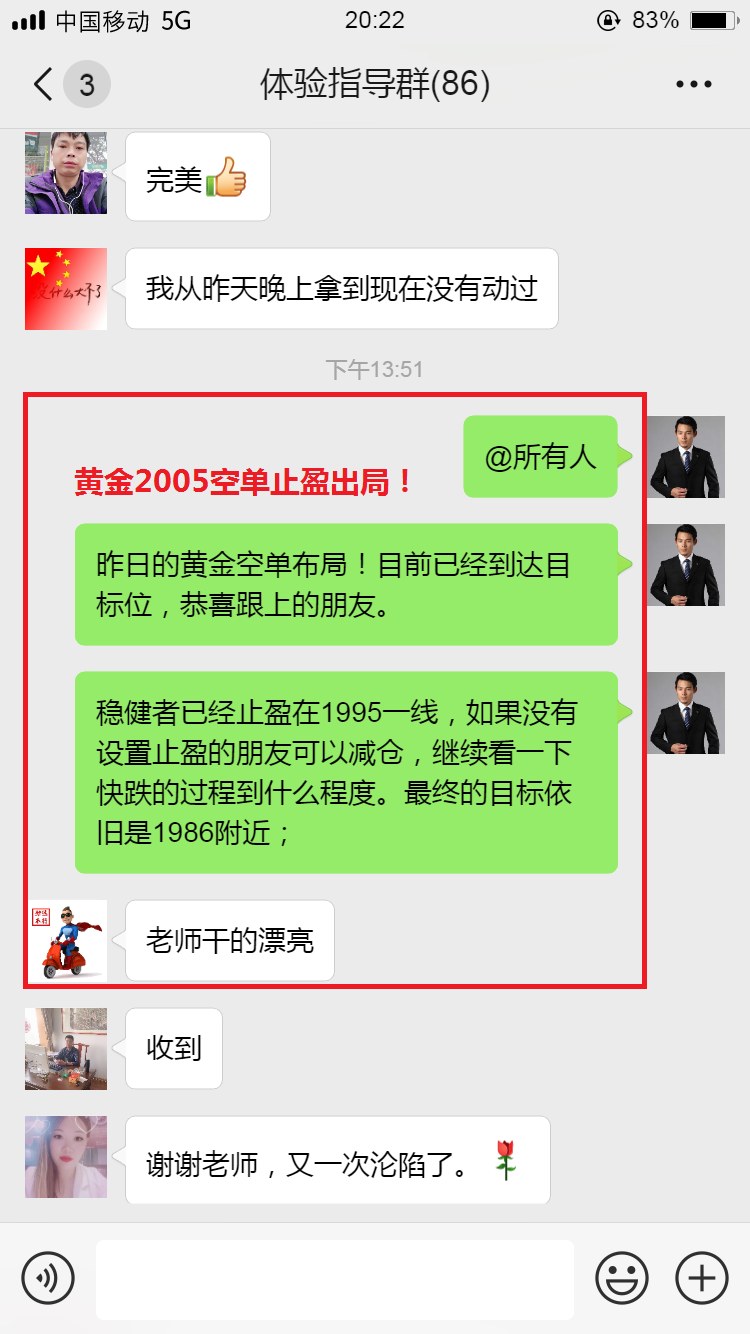750x1334 pixels.
Task: Open avatar of member who replied 收到
Action: [x=66, y=1048]
